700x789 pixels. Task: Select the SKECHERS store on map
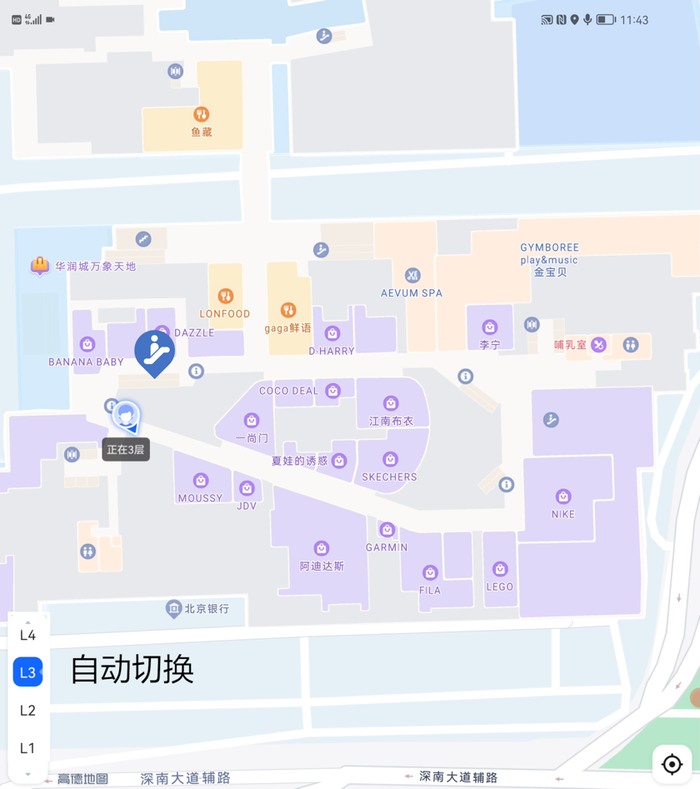tap(390, 459)
